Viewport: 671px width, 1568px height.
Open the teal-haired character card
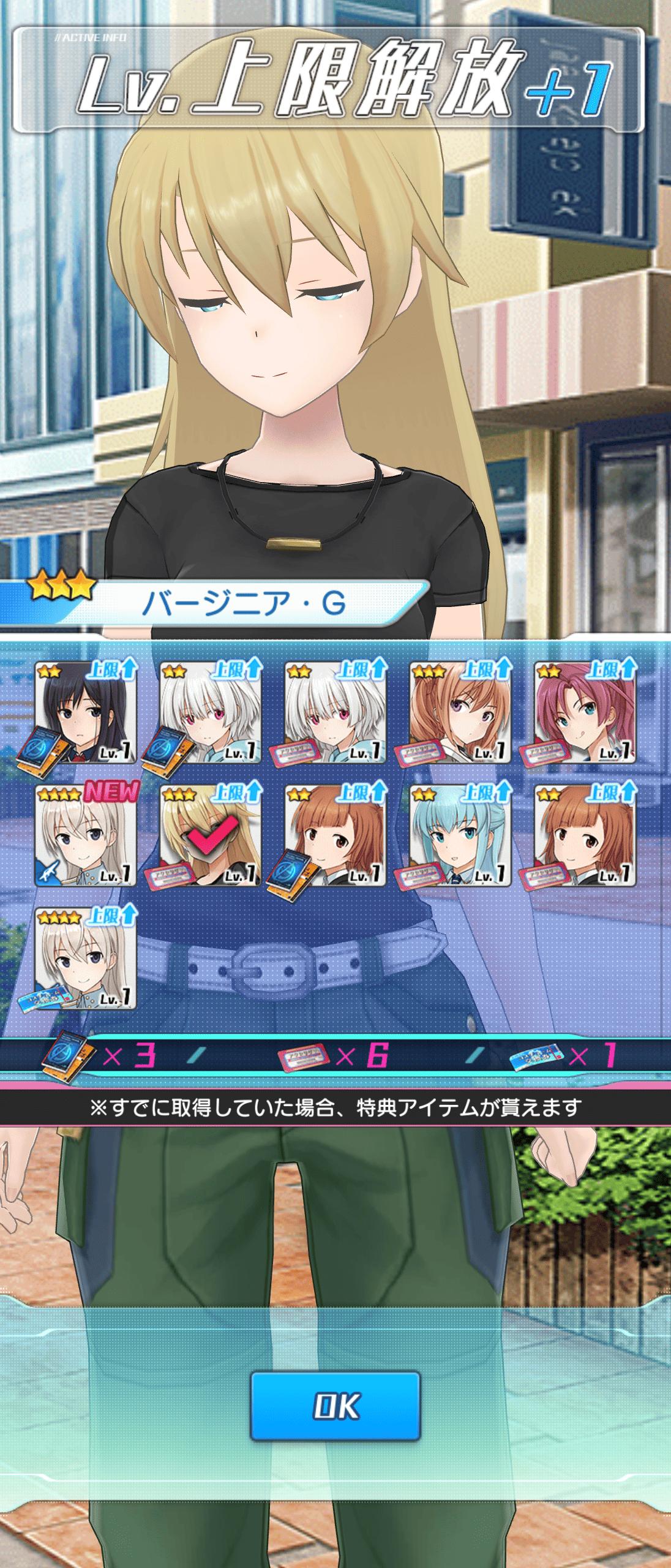click(x=460, y=835)
